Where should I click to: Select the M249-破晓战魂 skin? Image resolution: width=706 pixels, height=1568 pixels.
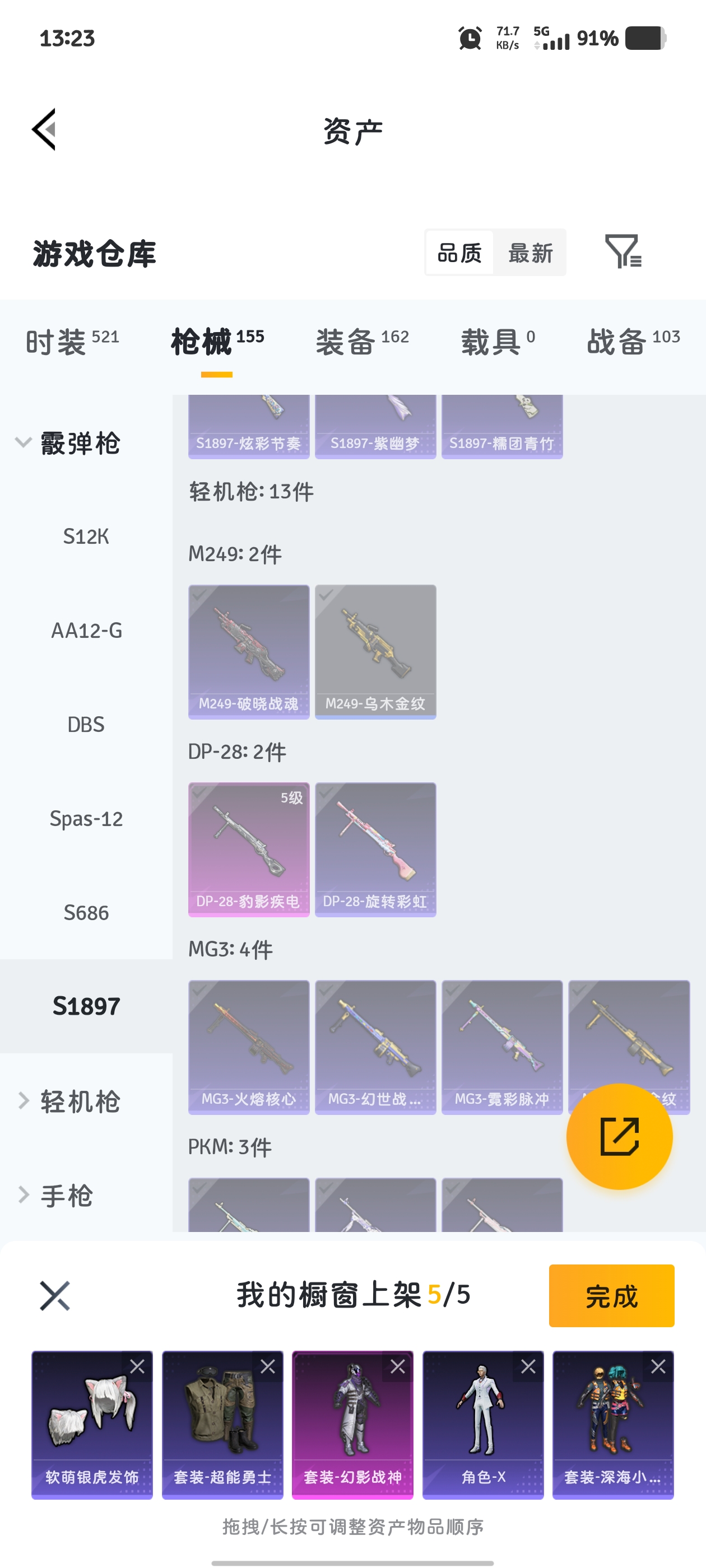[249, 651]
